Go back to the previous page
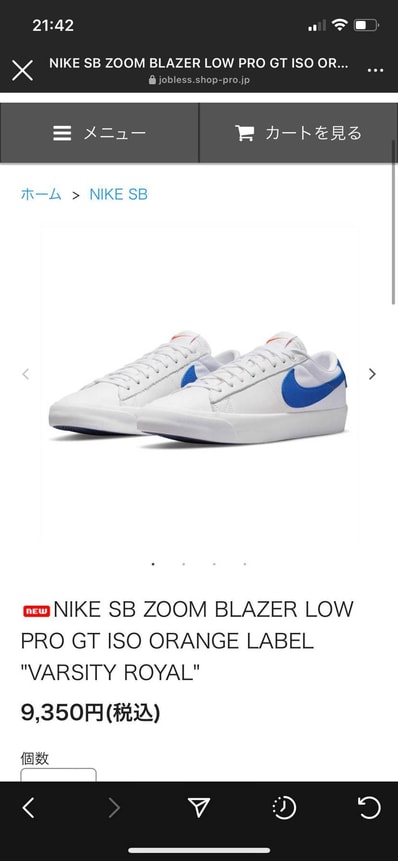The width and height of the screenshot is (398, 861). coord(29,808)
